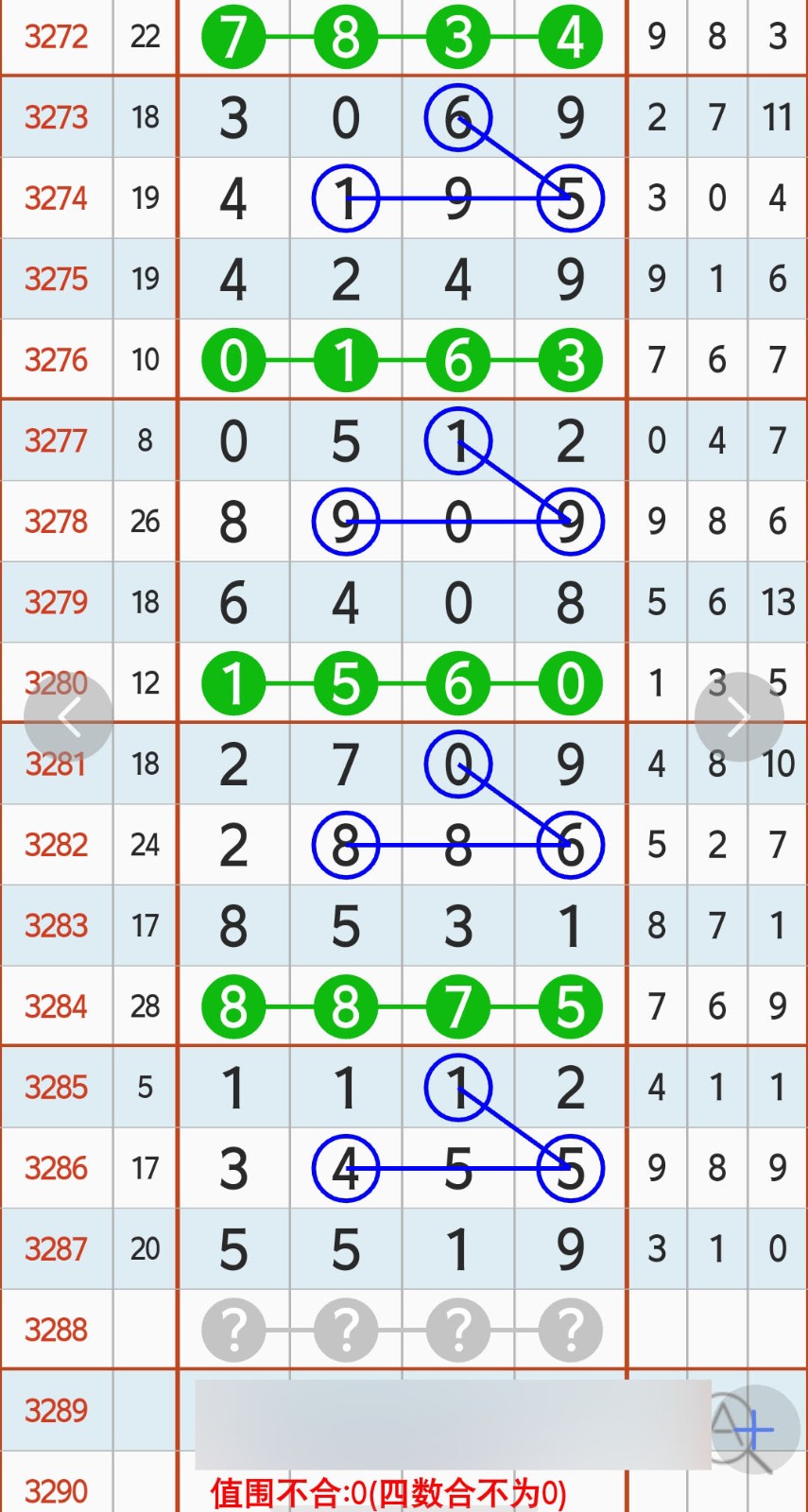Go to the previous image
Image resolution: width=808 pixels, height=1512 pixels.
click(68, 717)
